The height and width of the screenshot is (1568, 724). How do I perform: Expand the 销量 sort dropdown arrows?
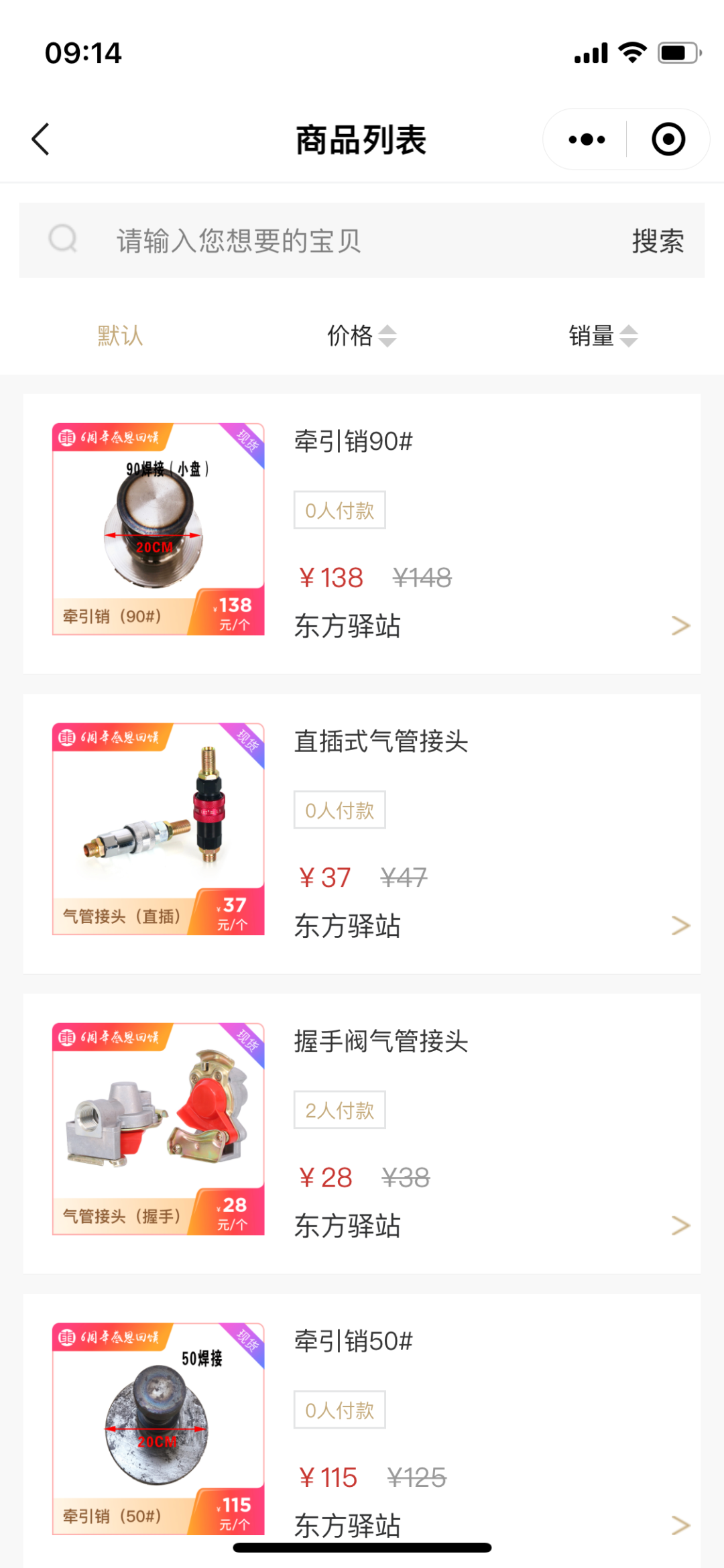629,336
